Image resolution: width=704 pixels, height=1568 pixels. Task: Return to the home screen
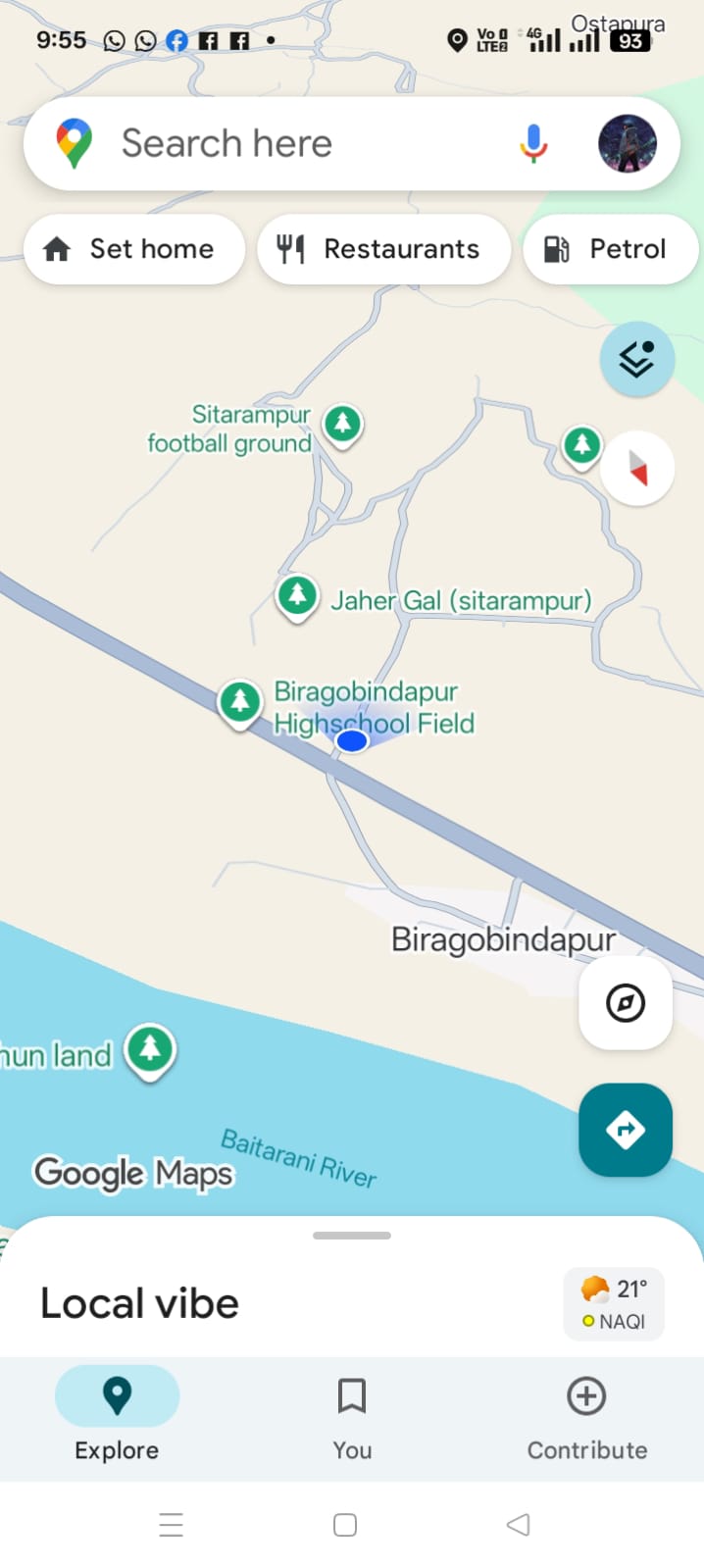pyautogui.click(x=345, y=1524)
